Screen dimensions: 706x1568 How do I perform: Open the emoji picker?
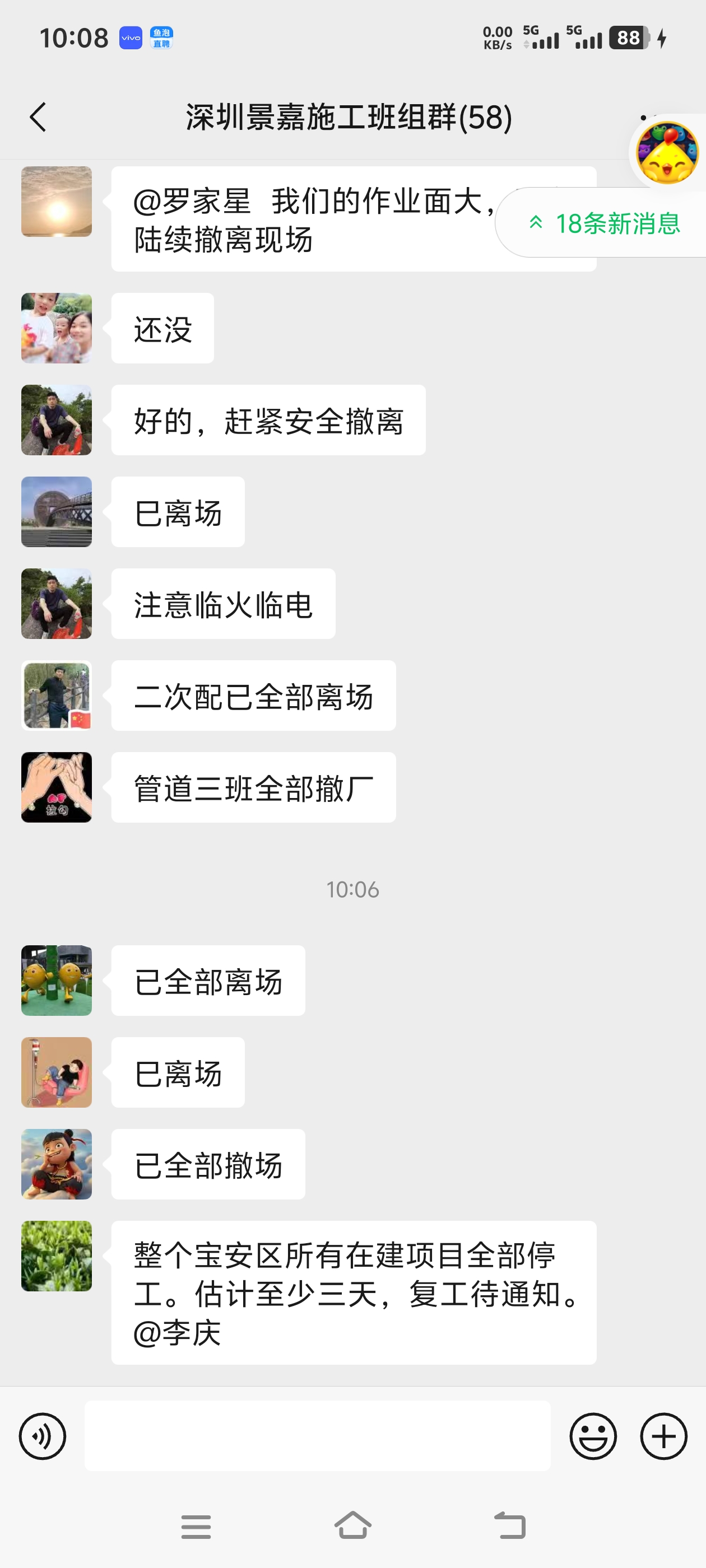593,1436
